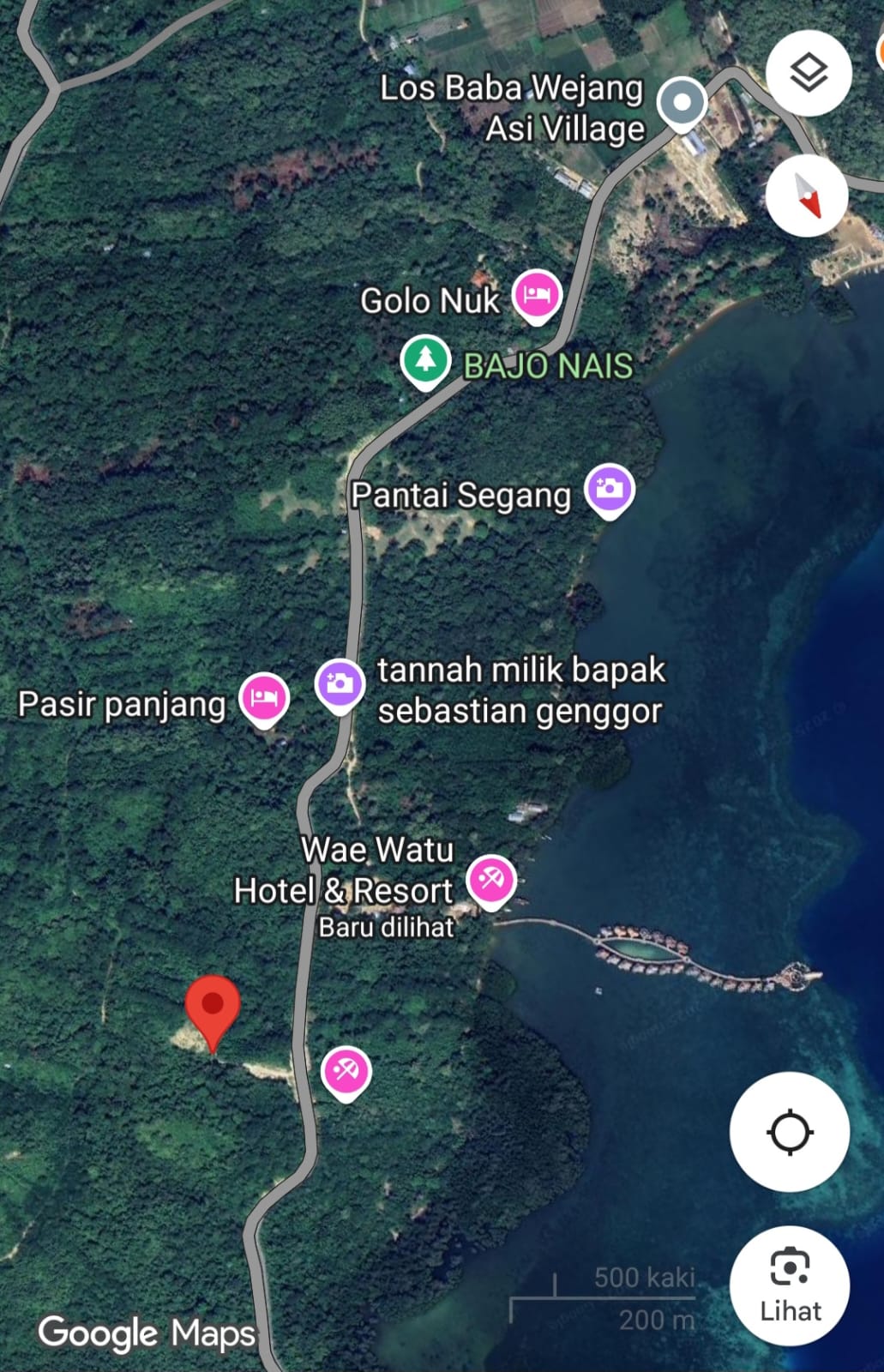Select Los Baba Wejang Asi Village marker
The image size is (884, 1372).
click(x=682, y=103)
